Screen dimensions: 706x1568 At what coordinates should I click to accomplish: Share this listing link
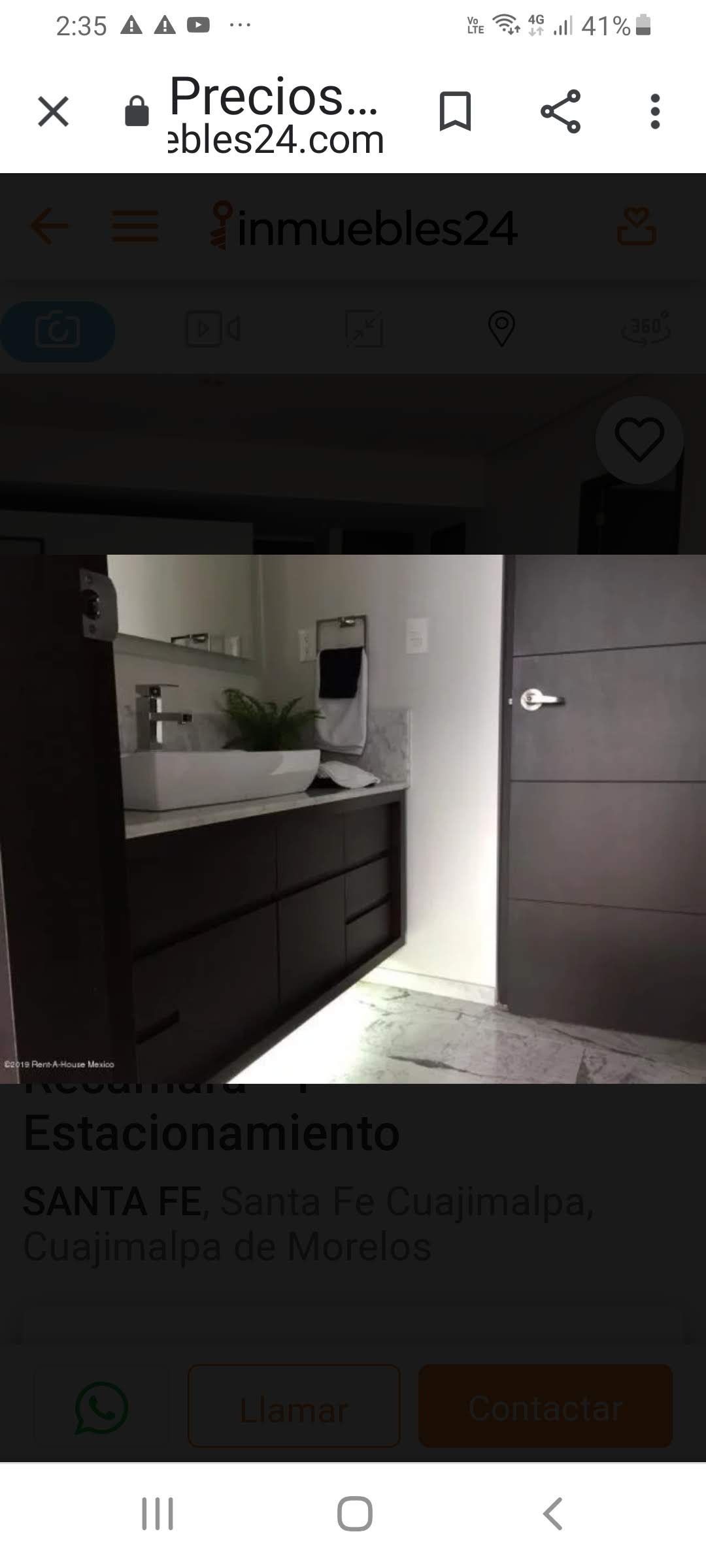click(560, 111)
